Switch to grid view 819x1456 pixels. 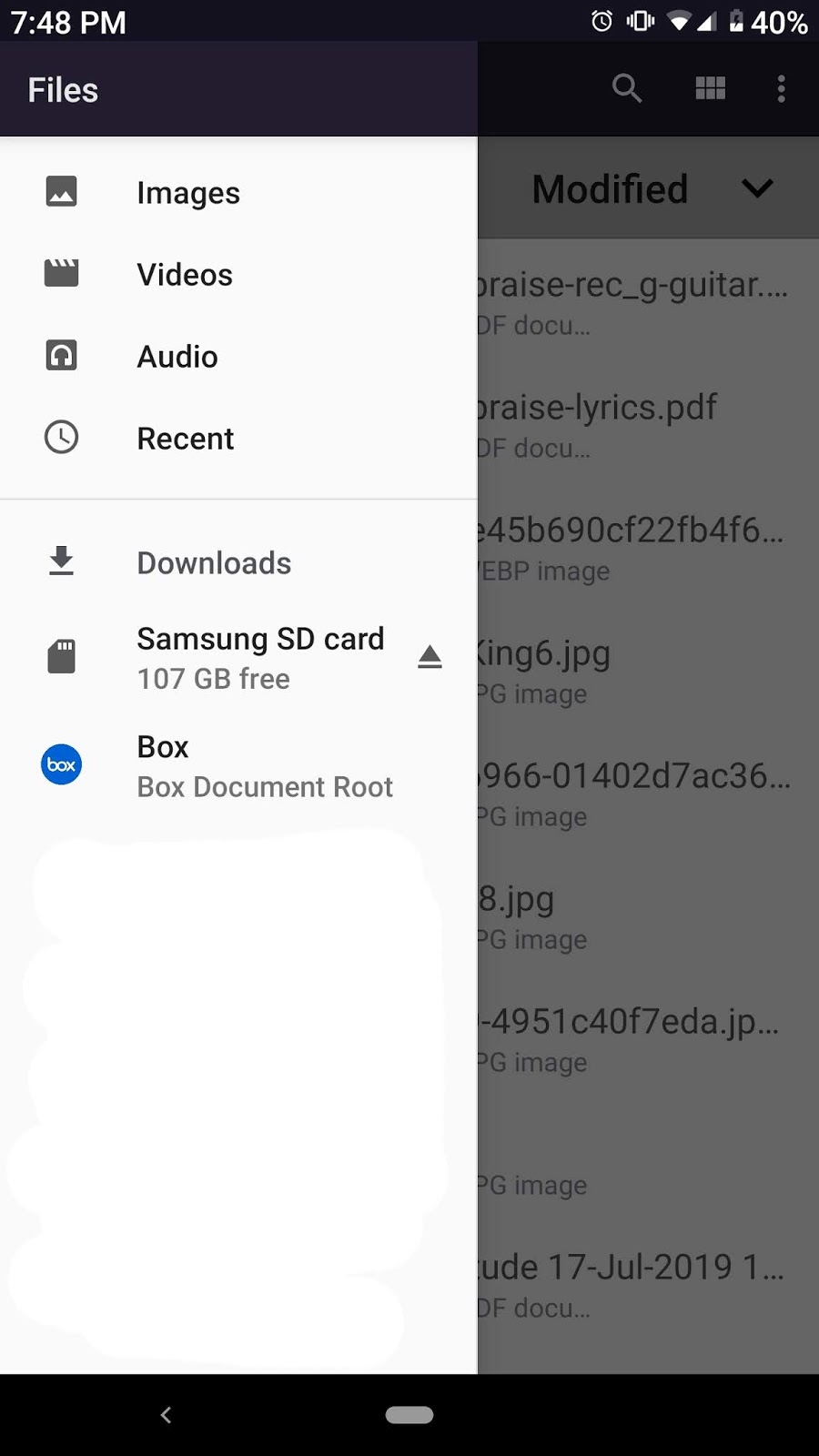[710, 88]
